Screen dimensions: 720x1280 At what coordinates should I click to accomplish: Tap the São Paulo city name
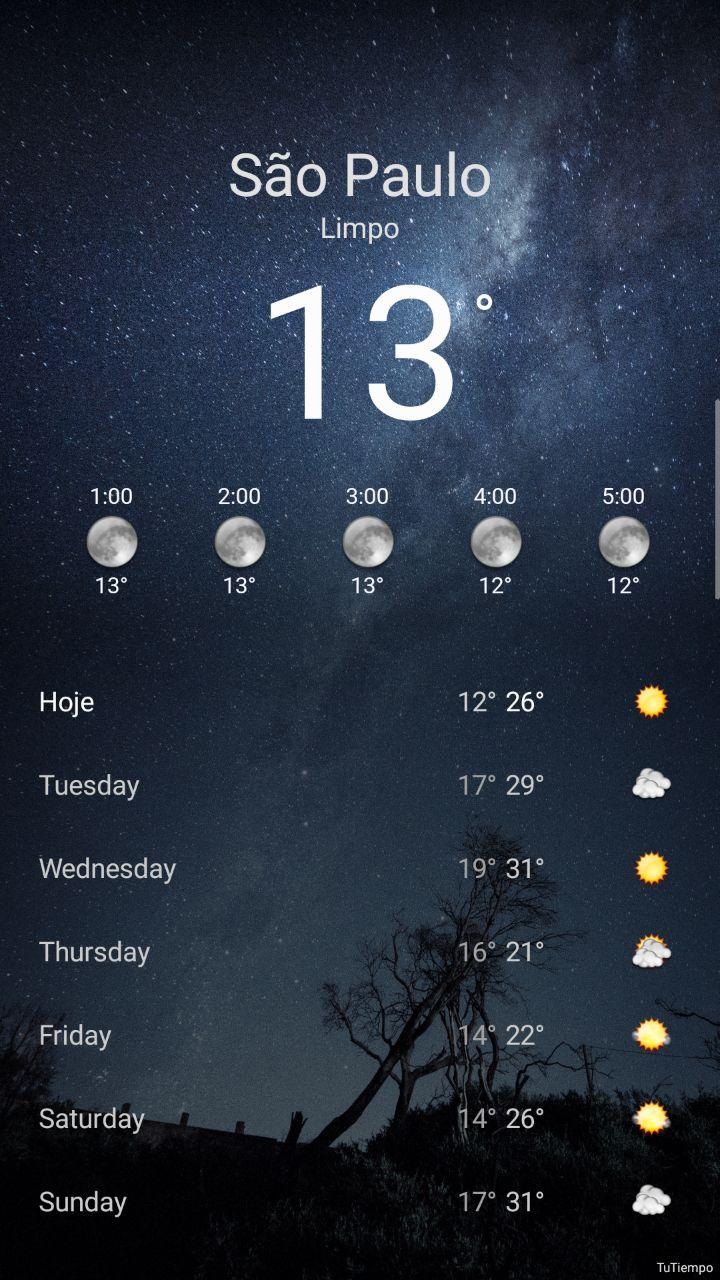pyautogui.click(x=360, y=175)
